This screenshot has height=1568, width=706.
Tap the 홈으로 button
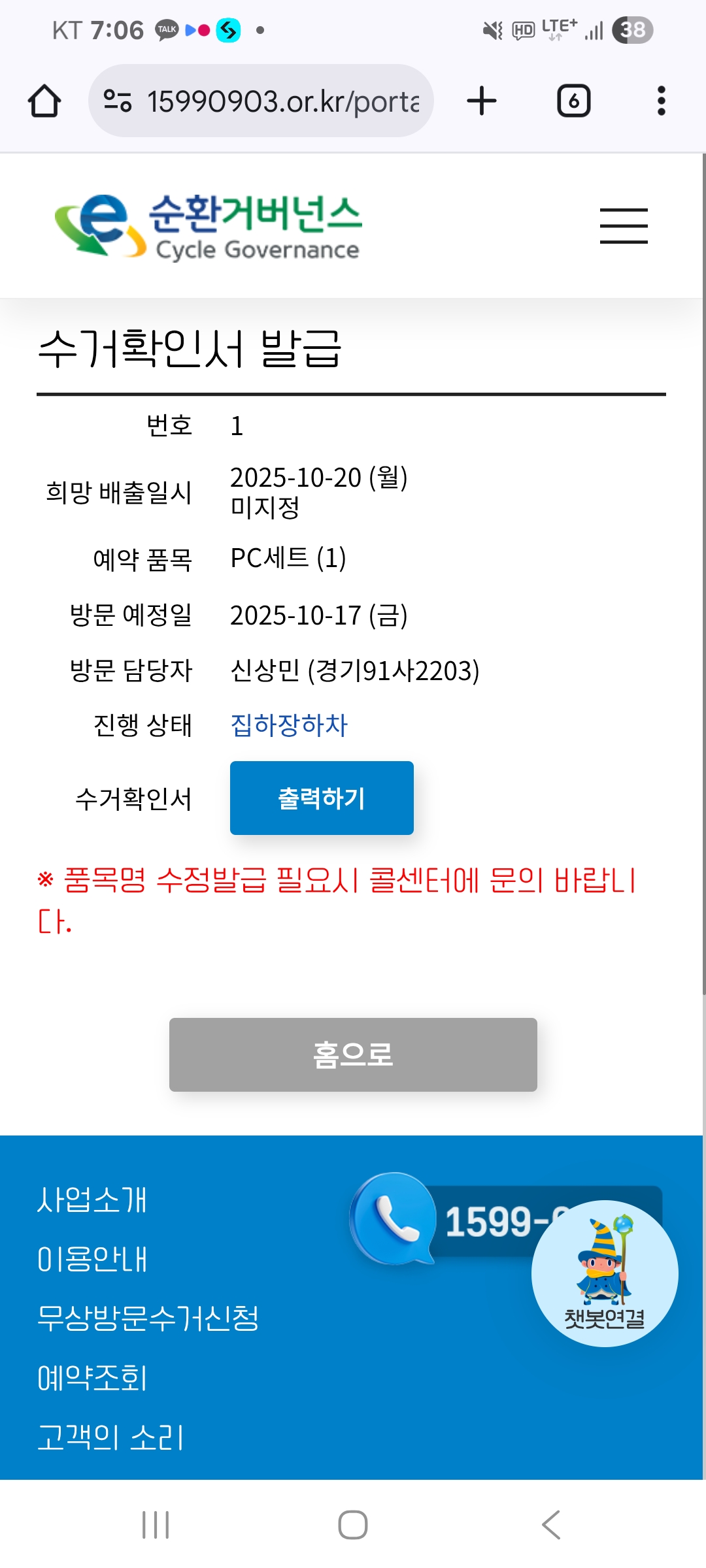point(353,1054)
